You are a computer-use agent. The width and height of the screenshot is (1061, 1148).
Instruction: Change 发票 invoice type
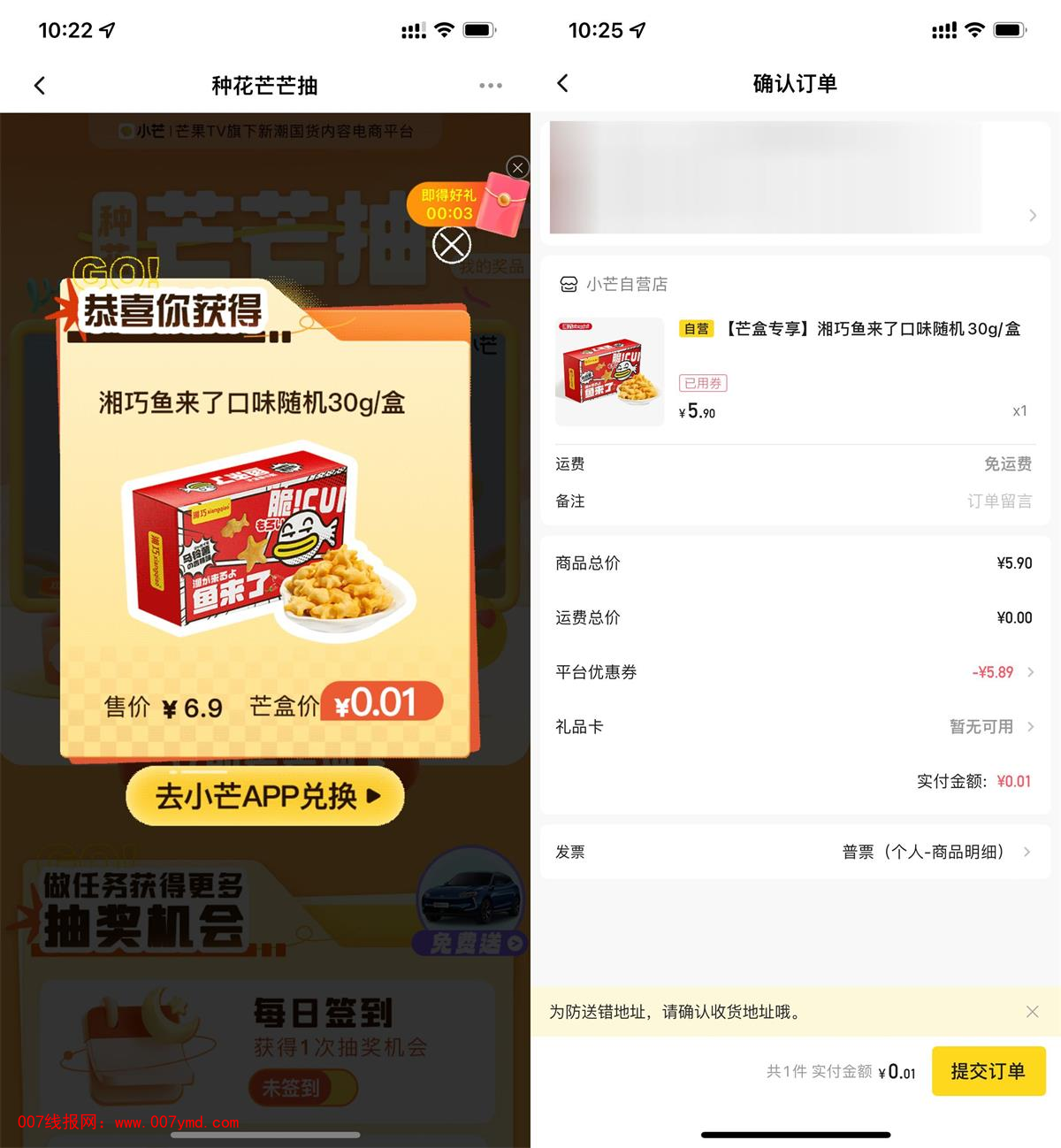pos(935,852)
